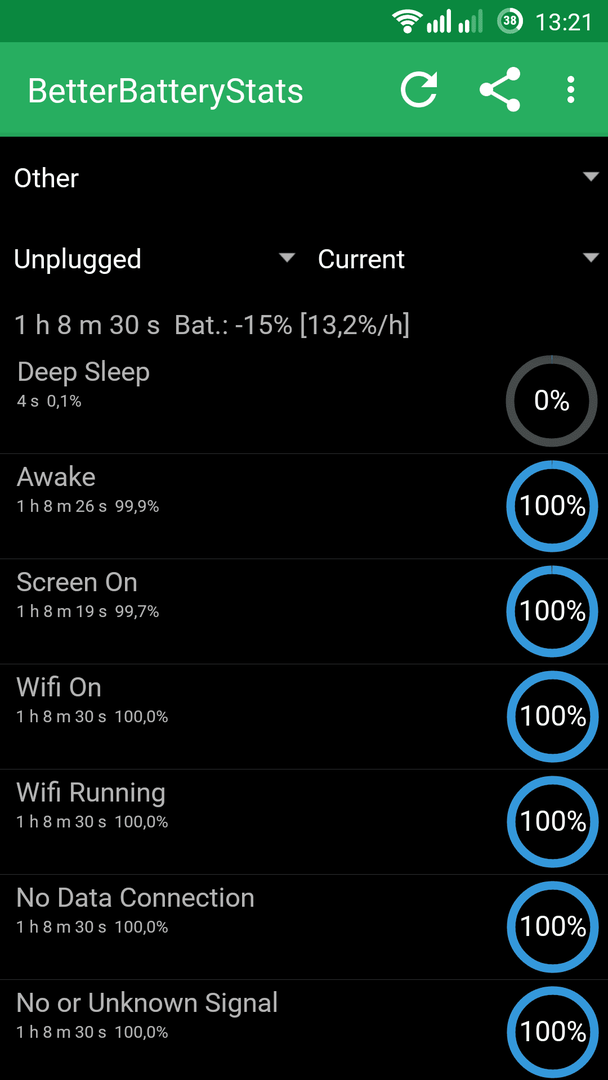Open the Screen On entry
The height and width of the screenshot is (1080, 608).
(304, 612)
